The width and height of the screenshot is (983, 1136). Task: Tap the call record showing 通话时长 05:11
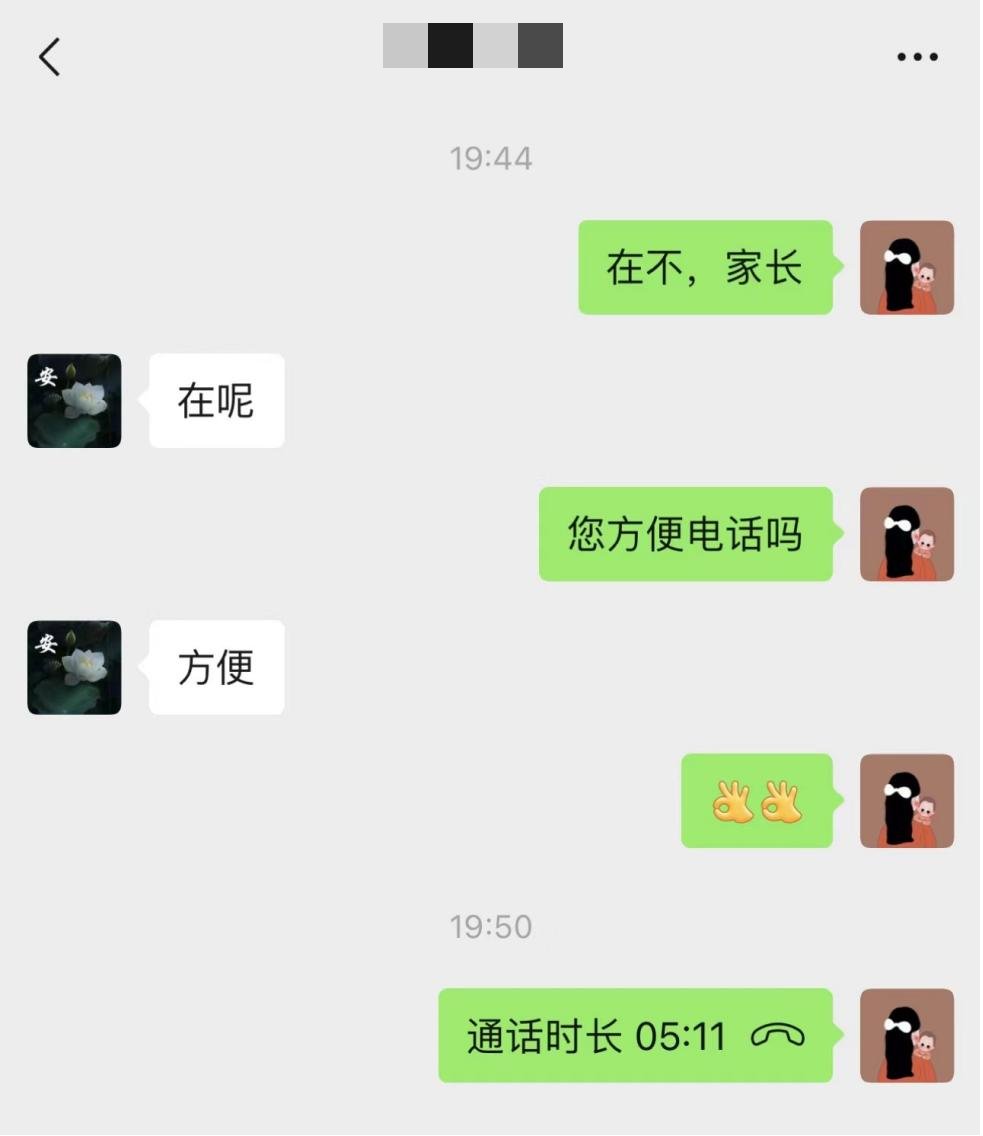point(635,1036)
